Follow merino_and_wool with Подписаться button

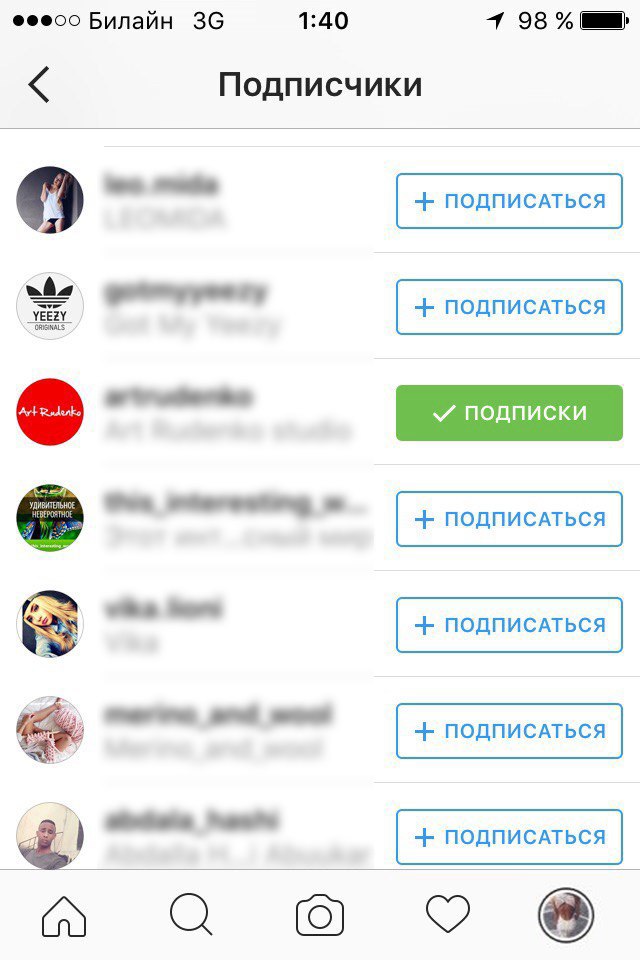[509, 731]
